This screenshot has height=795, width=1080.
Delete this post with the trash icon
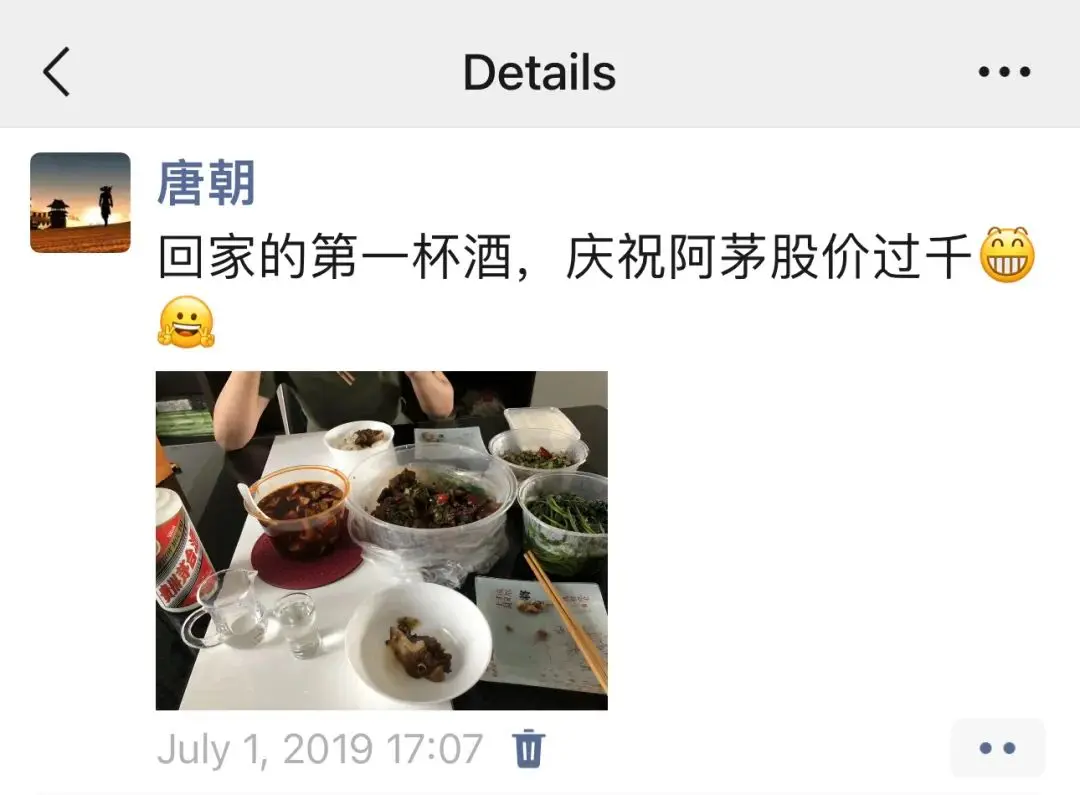528,748
